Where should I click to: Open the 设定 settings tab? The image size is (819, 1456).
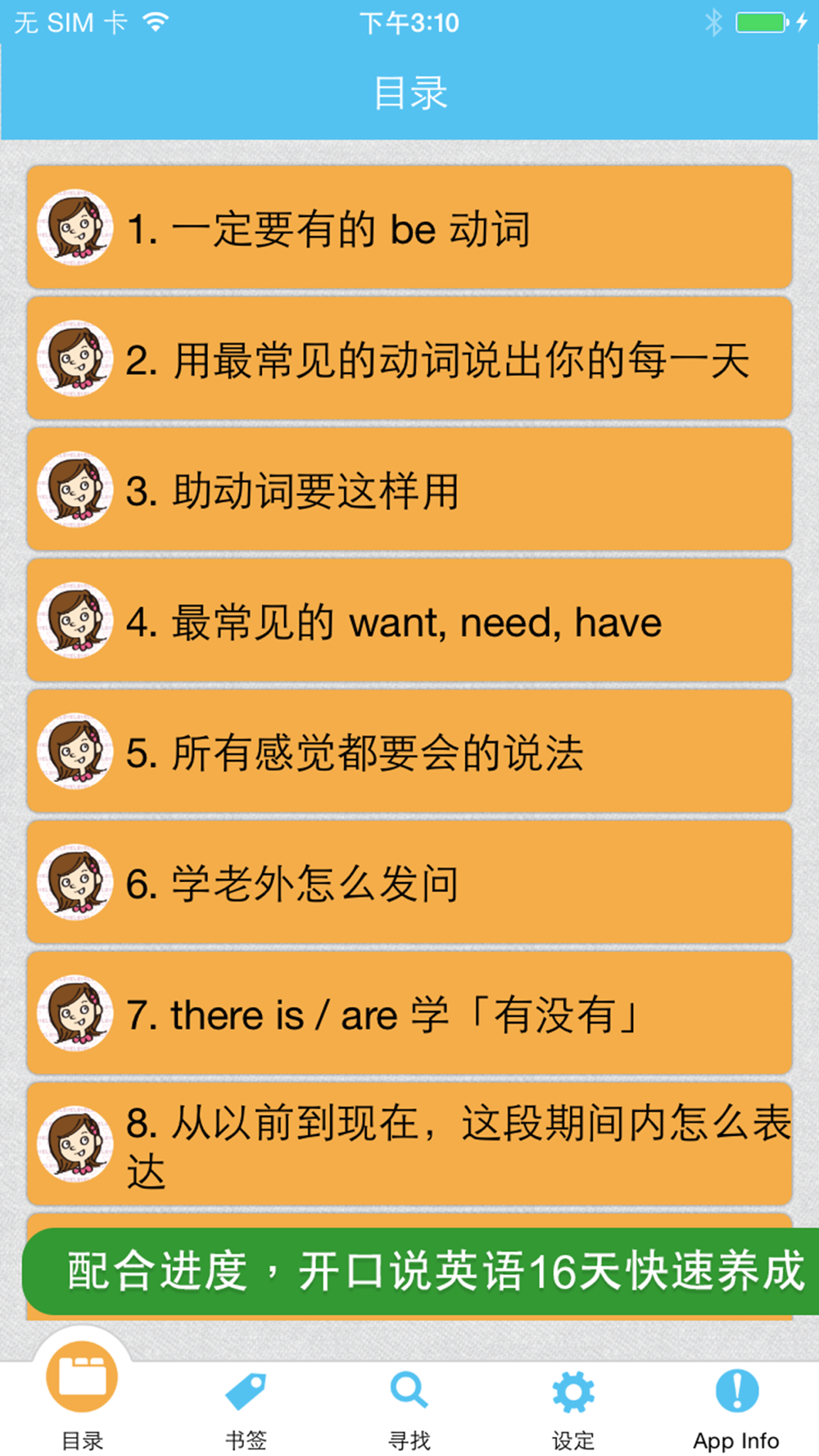point(573,1410)
